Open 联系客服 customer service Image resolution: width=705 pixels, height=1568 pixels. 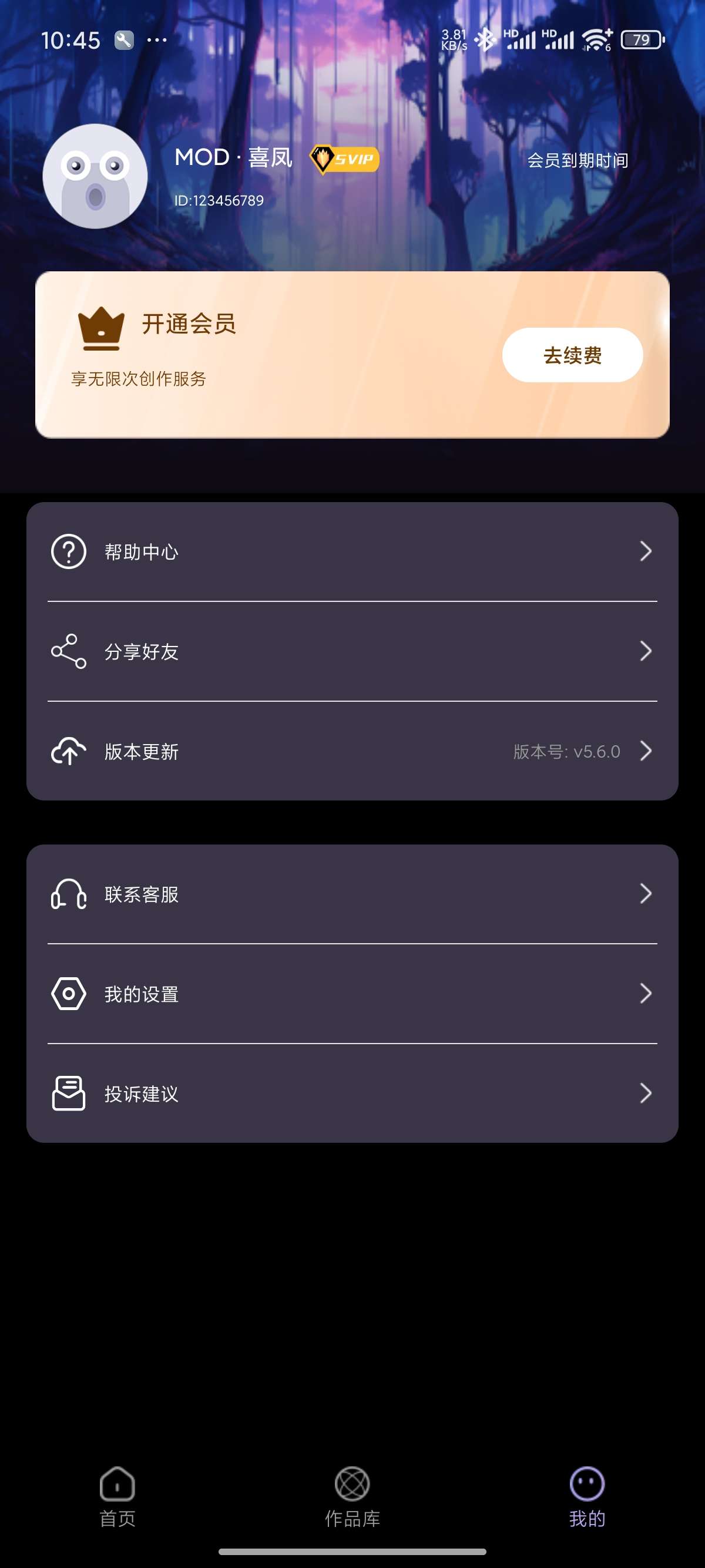click(x=352, y=894)
